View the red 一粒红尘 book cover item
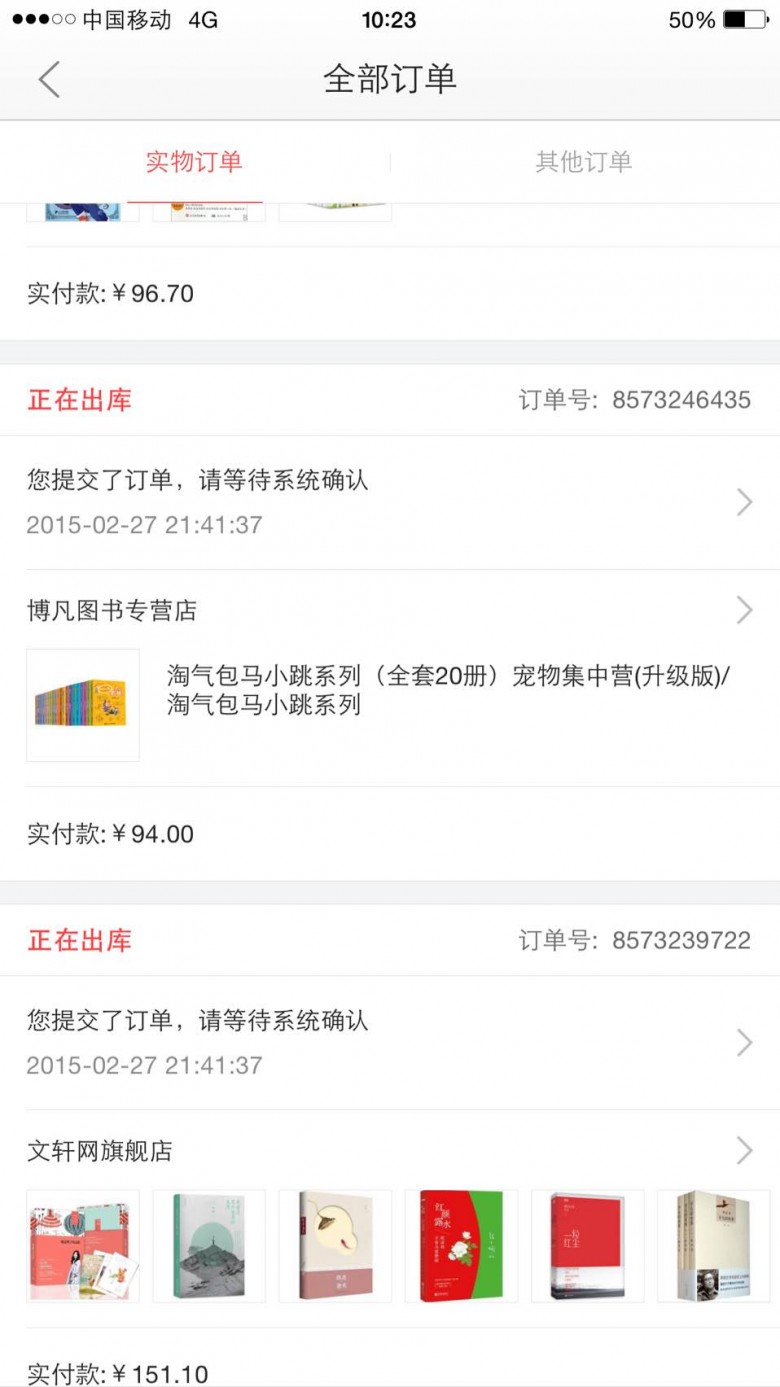Viewport: 780px width, 1387px height. (587, 1246)
